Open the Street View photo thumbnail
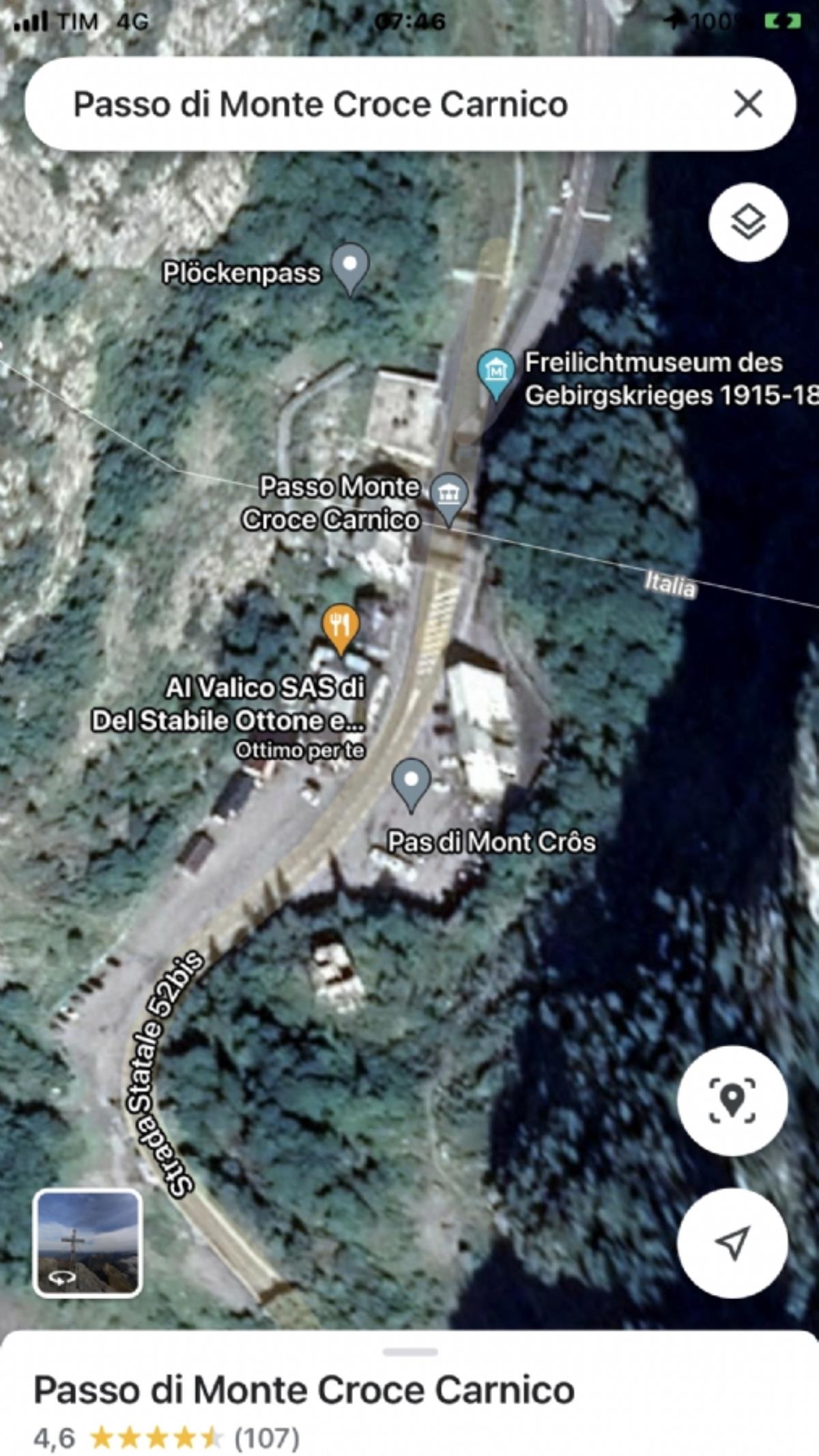Screen dimensions: 819x1456 tap(87, 1242)
